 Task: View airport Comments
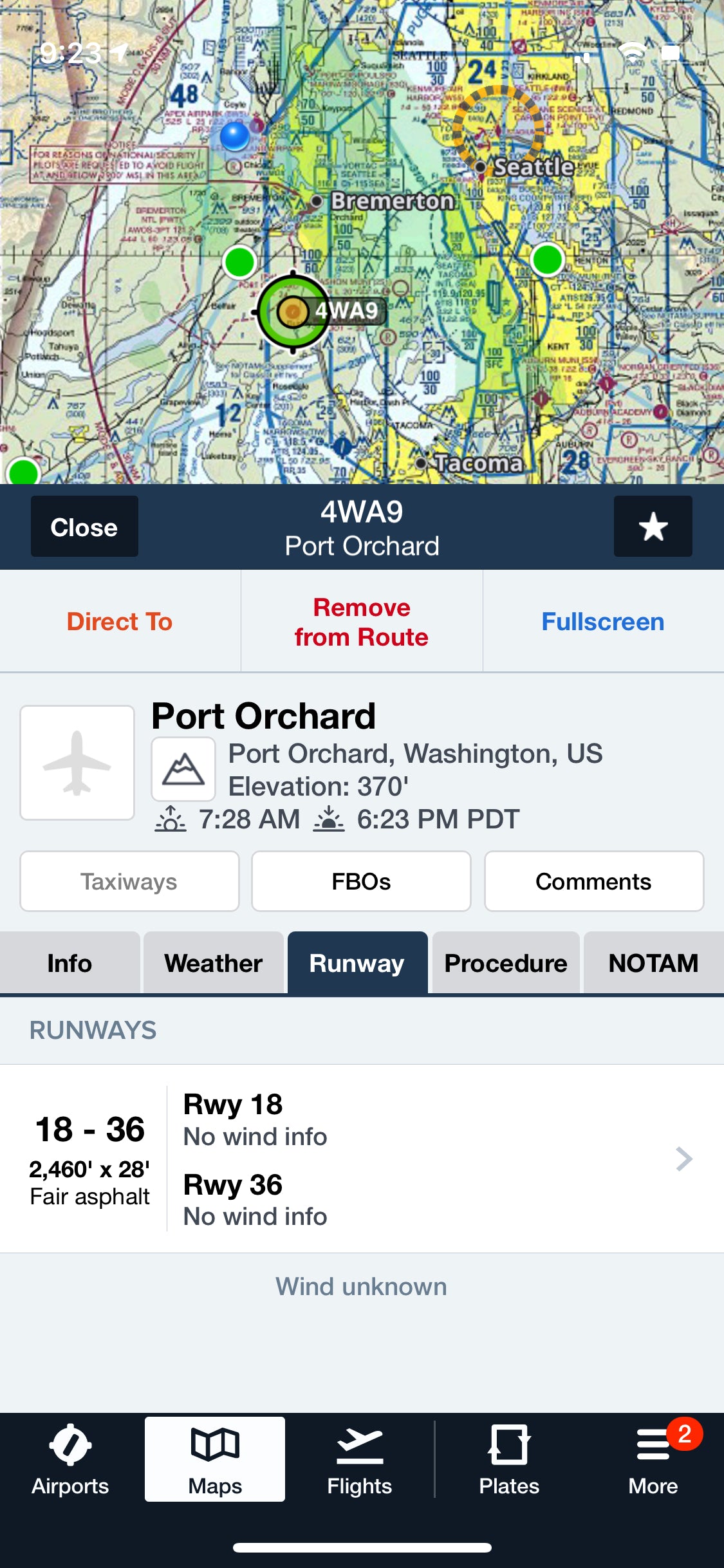tap(593, 881)
